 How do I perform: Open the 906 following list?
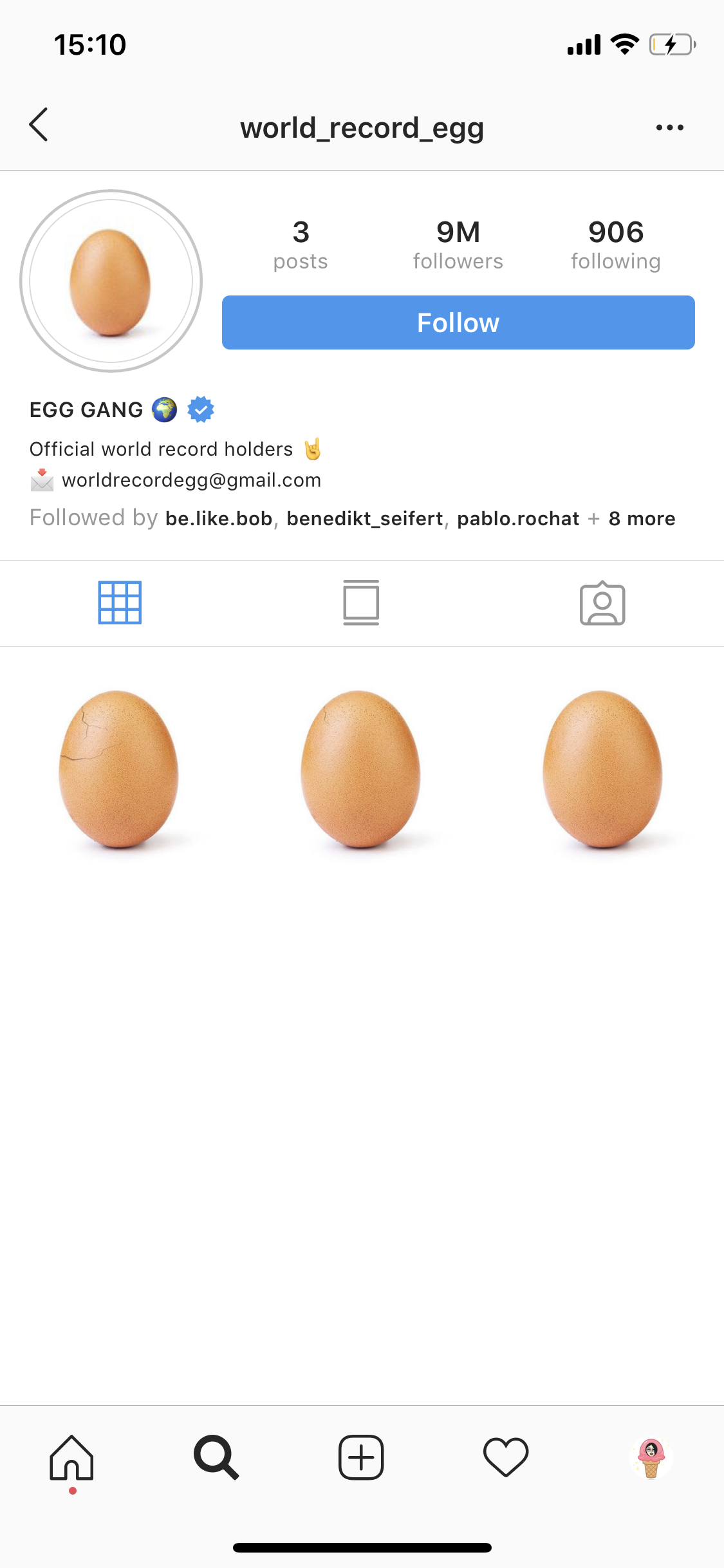pos(615,245)
